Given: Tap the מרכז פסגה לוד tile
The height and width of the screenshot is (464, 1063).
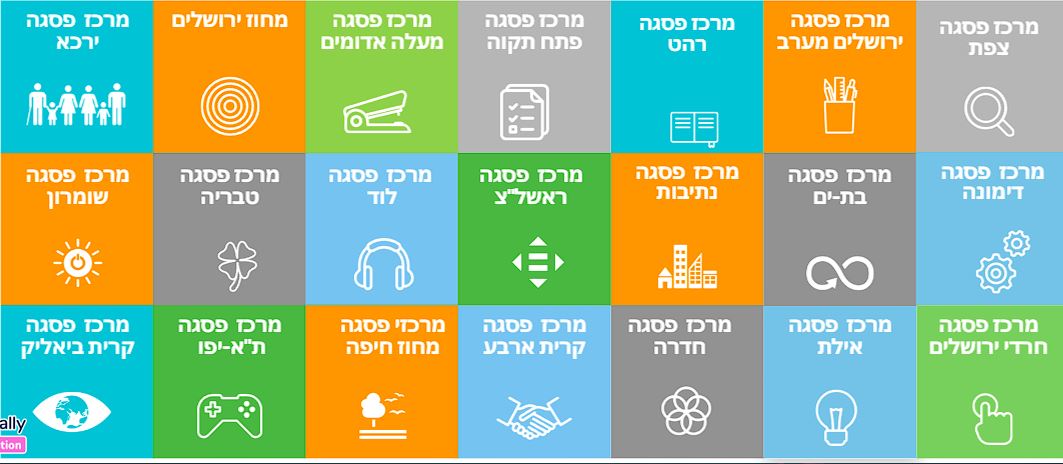Looking at the screenshot, I should pyautogui.click(x=381, y=229).
